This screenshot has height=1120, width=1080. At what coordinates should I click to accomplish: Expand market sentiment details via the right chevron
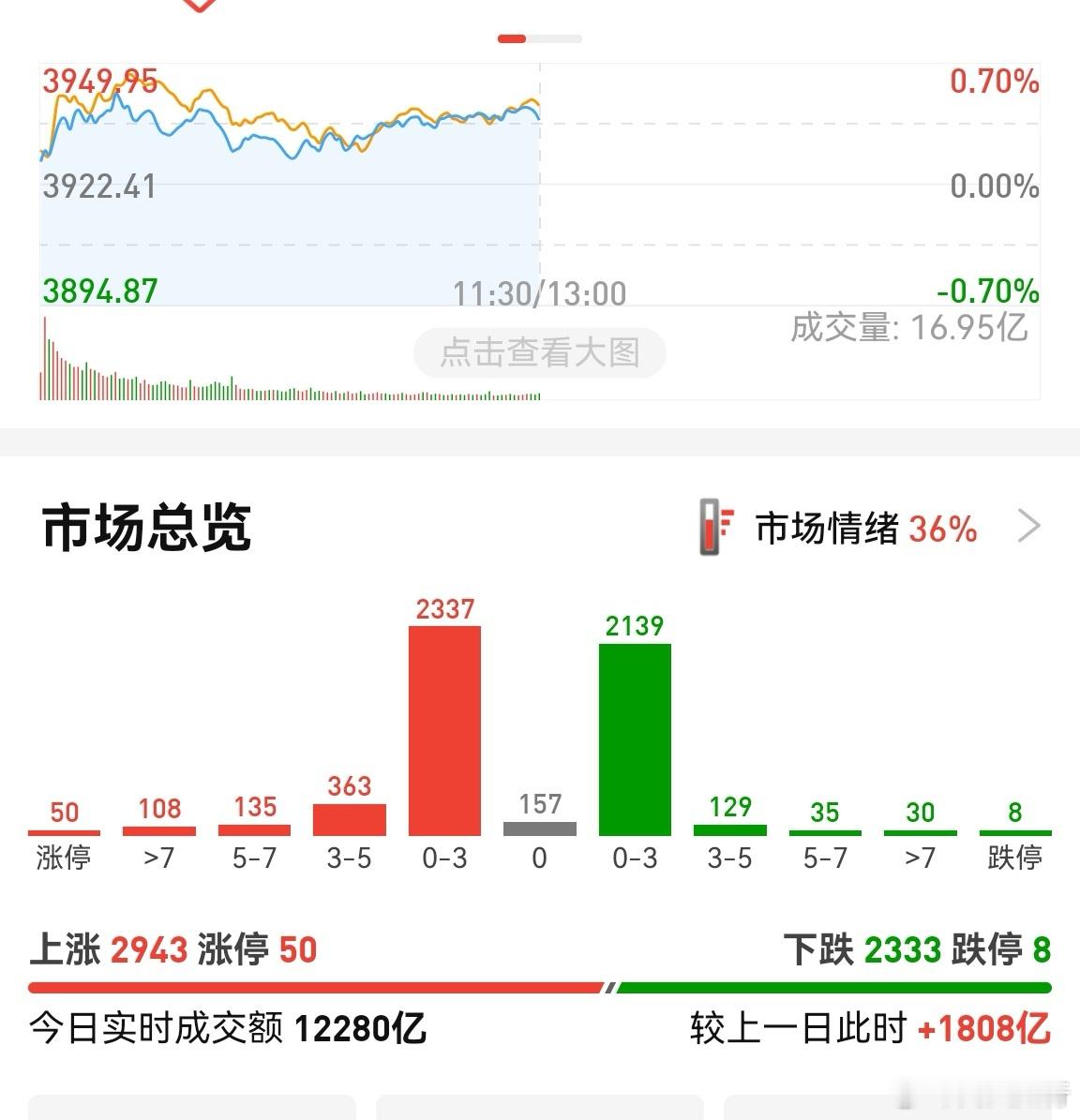[x=1028, y=527]
